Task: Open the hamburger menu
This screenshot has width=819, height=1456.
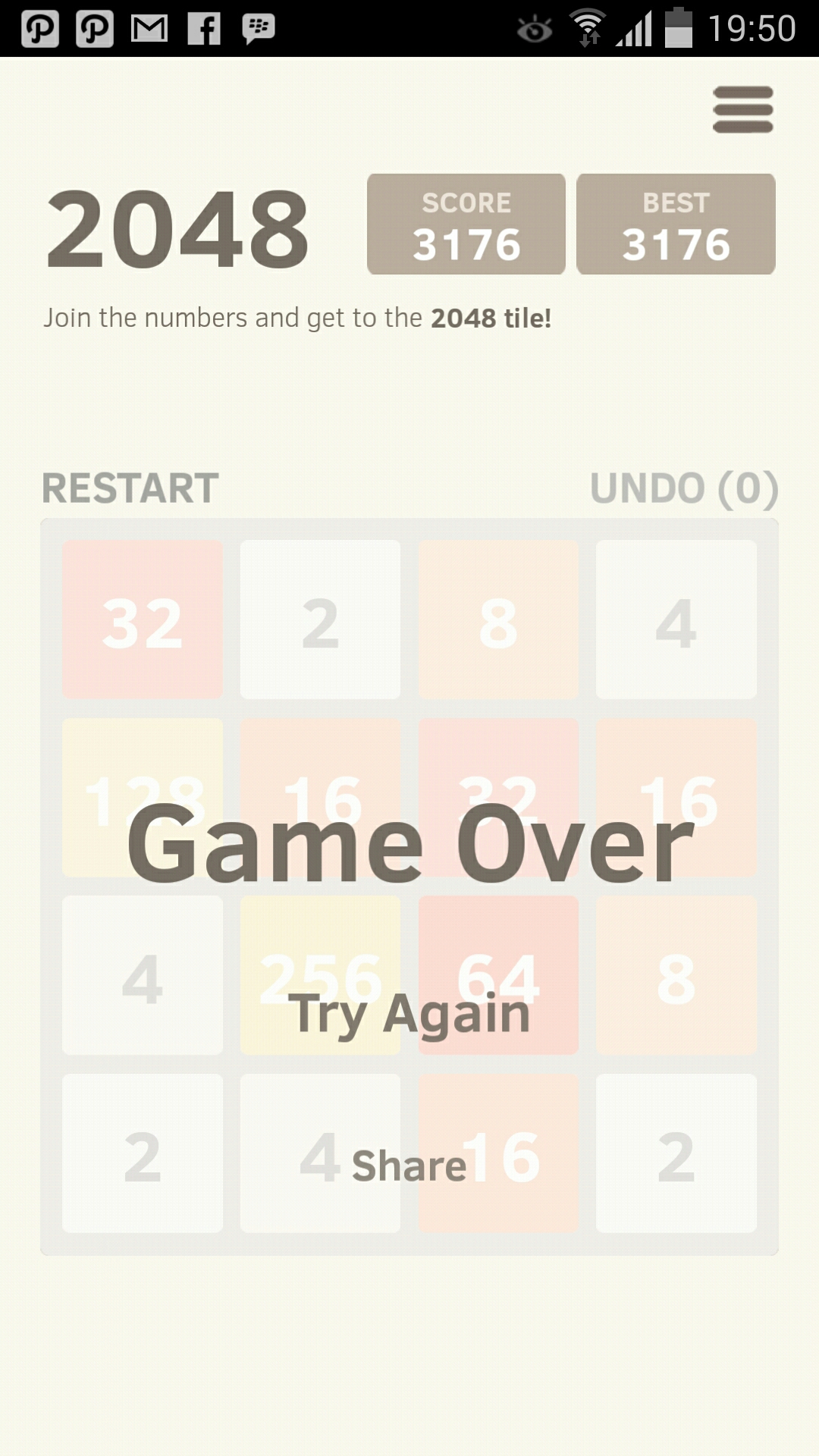Action: (742, 110)
